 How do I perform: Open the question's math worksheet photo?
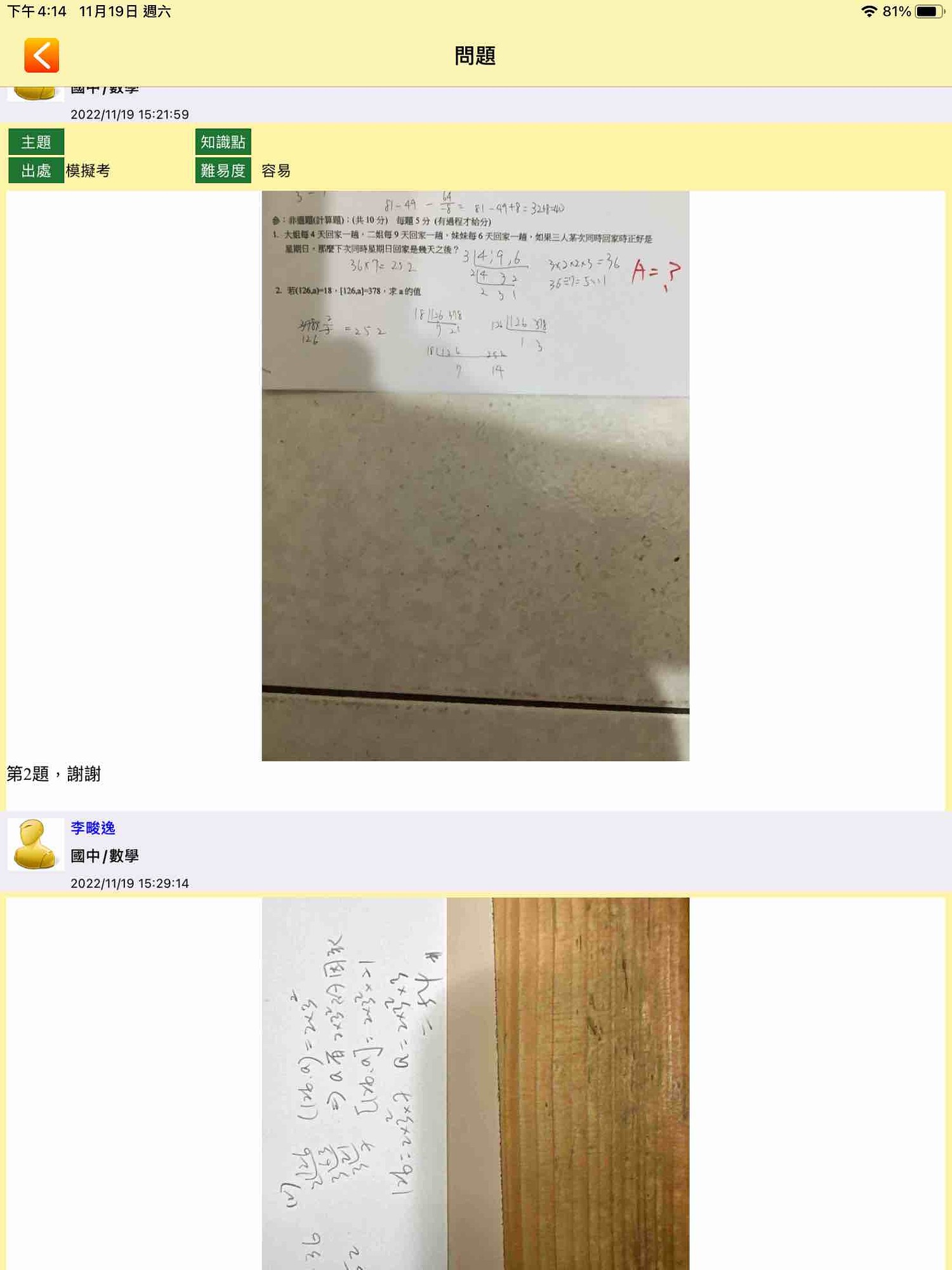pyautogui.click(x=475, y=475)
